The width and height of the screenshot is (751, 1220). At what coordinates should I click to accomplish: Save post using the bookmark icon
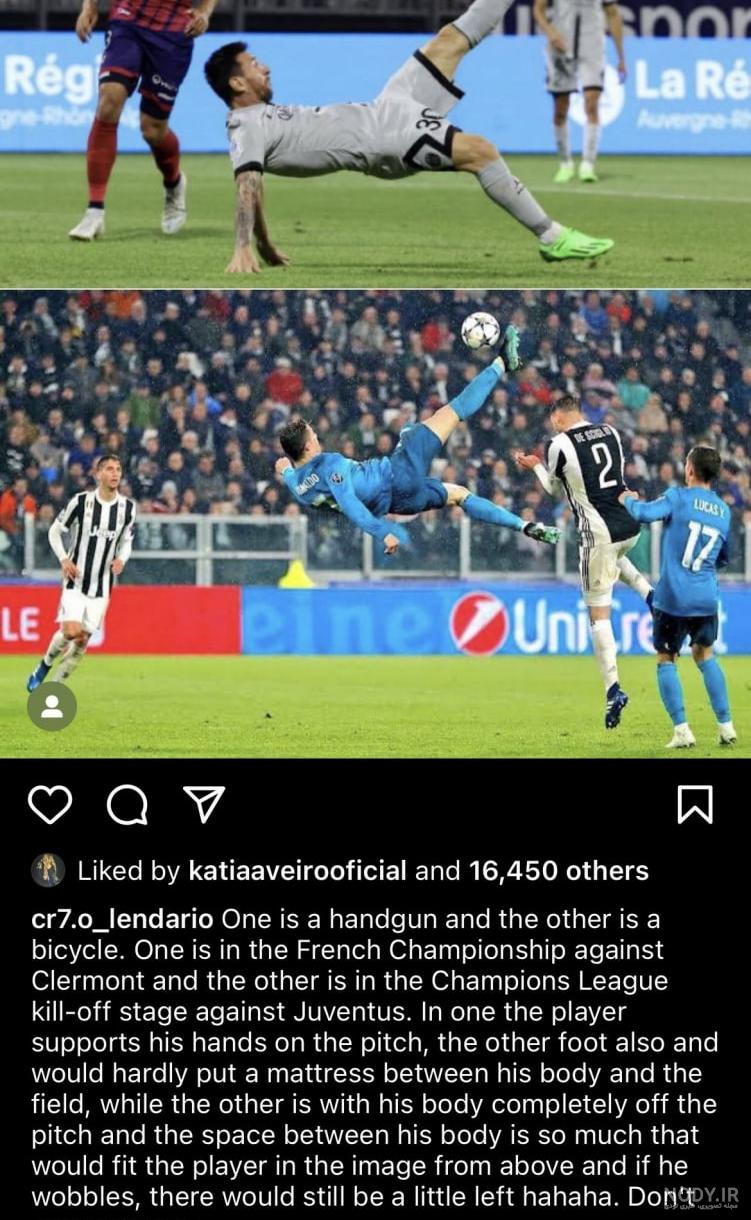tap(695, 804)
